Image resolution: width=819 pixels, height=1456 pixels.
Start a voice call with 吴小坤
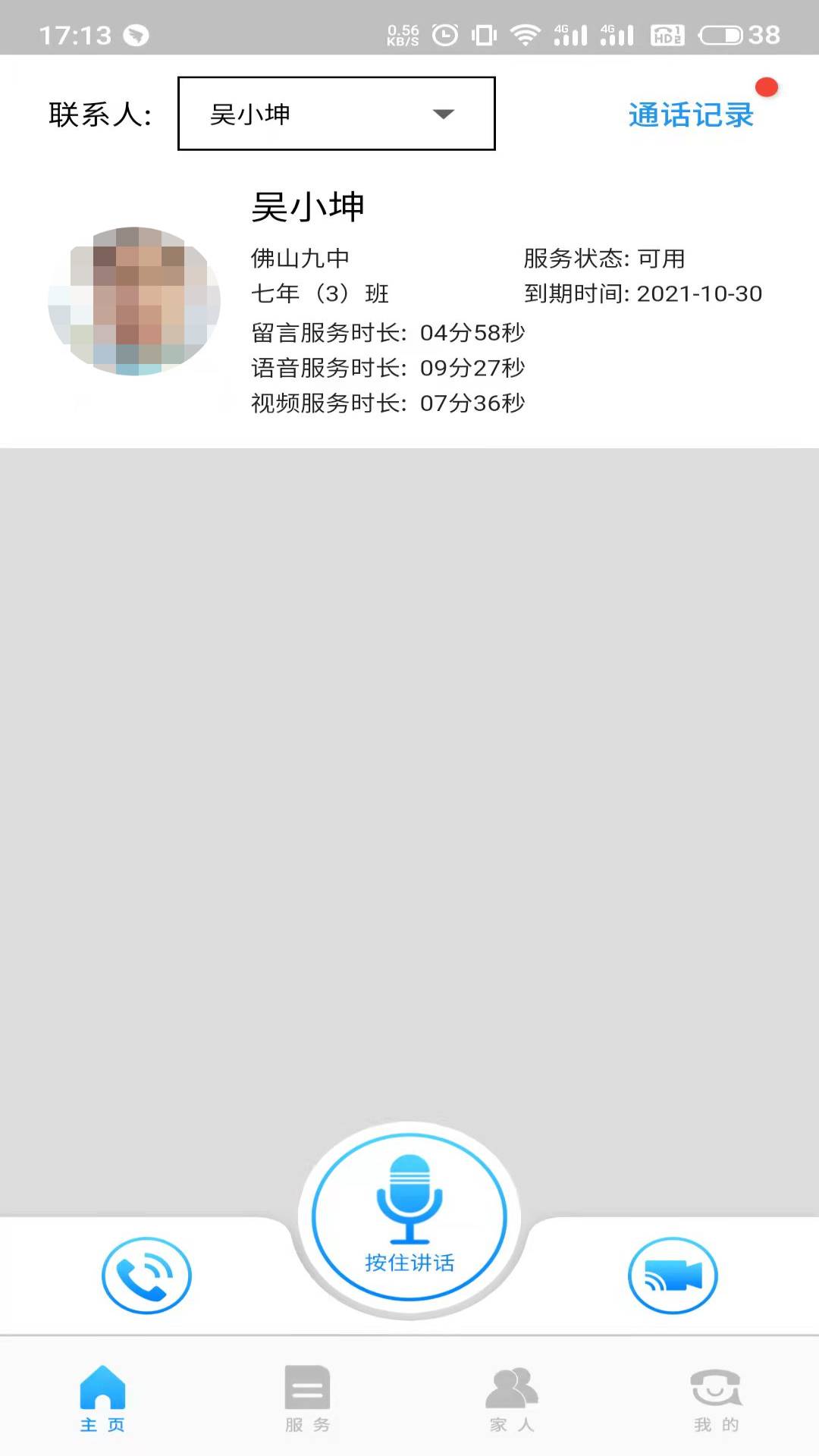(x=146, y=1276)
